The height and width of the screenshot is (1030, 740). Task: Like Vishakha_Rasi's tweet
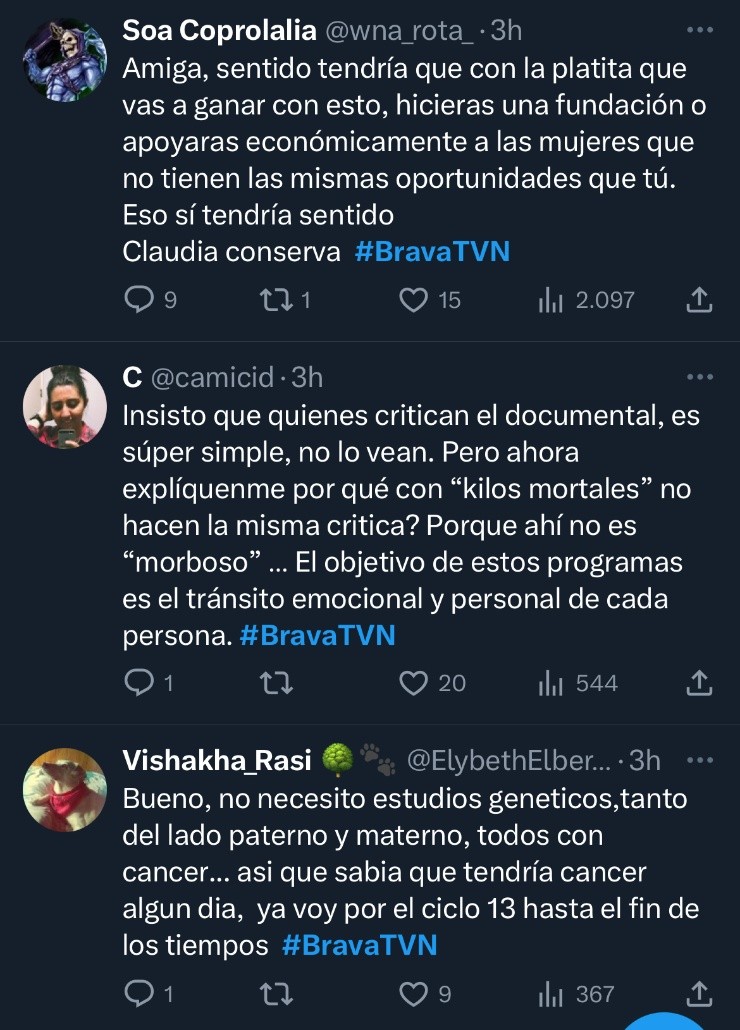pyautogui.click(x=413, y=993)
